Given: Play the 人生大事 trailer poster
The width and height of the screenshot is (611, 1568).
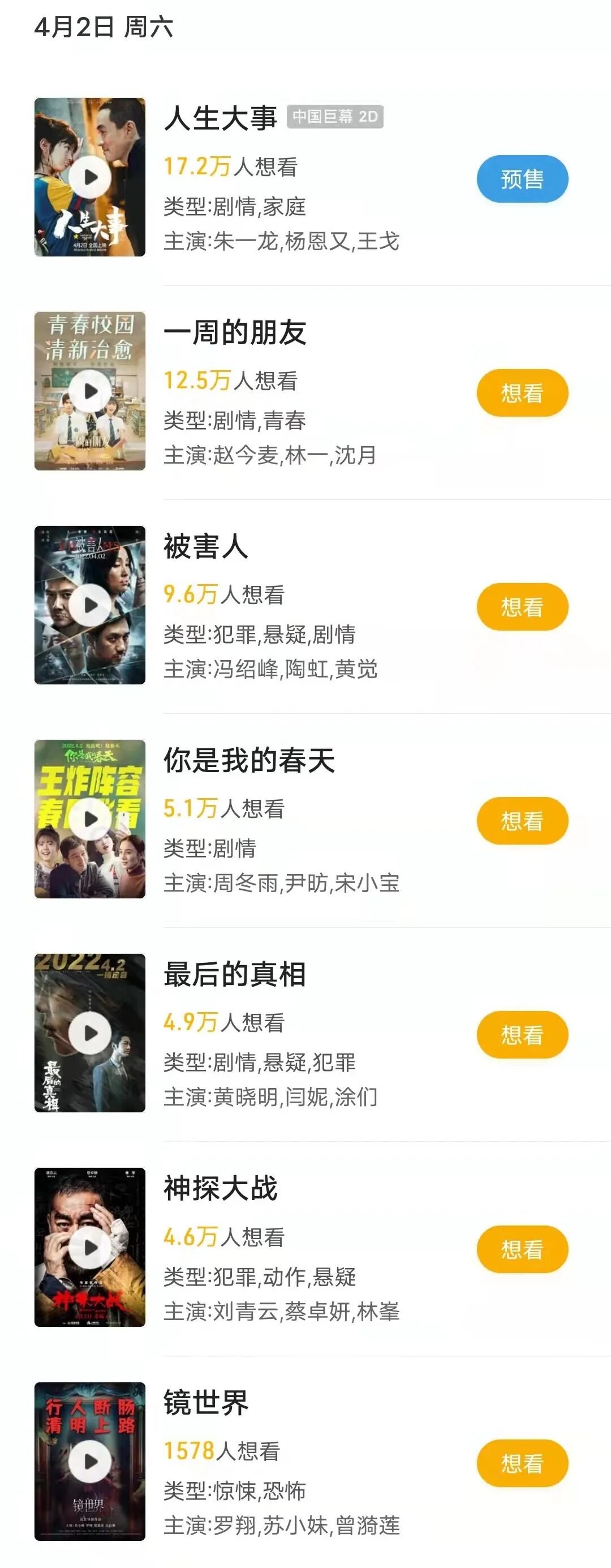Looking at the screenshot, I should click(90, 177).
